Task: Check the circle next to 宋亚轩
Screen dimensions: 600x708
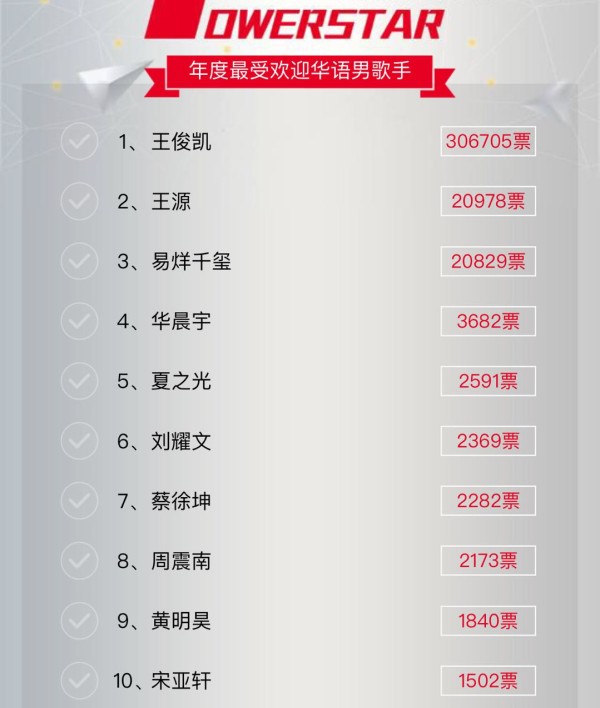Action: [79, 681]
